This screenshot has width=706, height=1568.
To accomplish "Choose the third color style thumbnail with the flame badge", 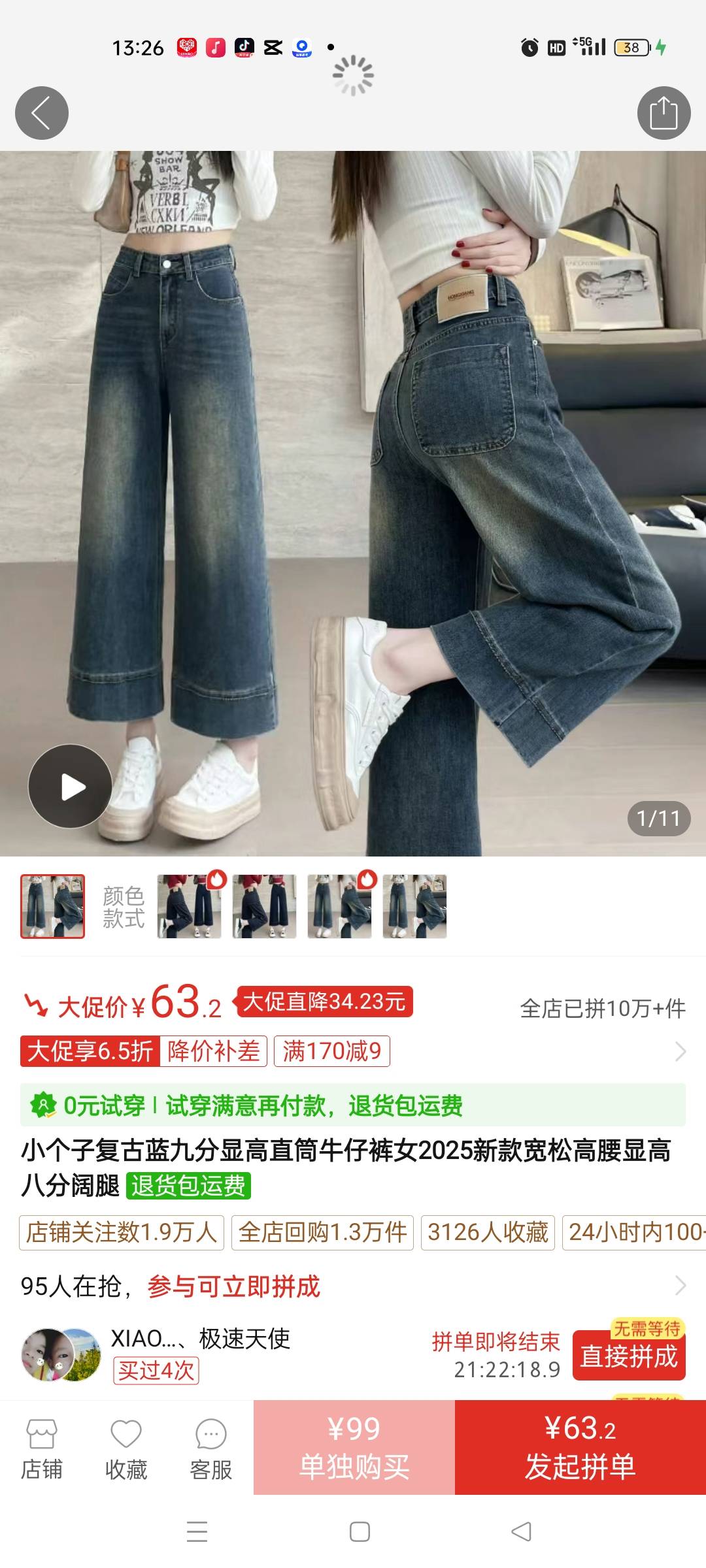I will (340, 907).
